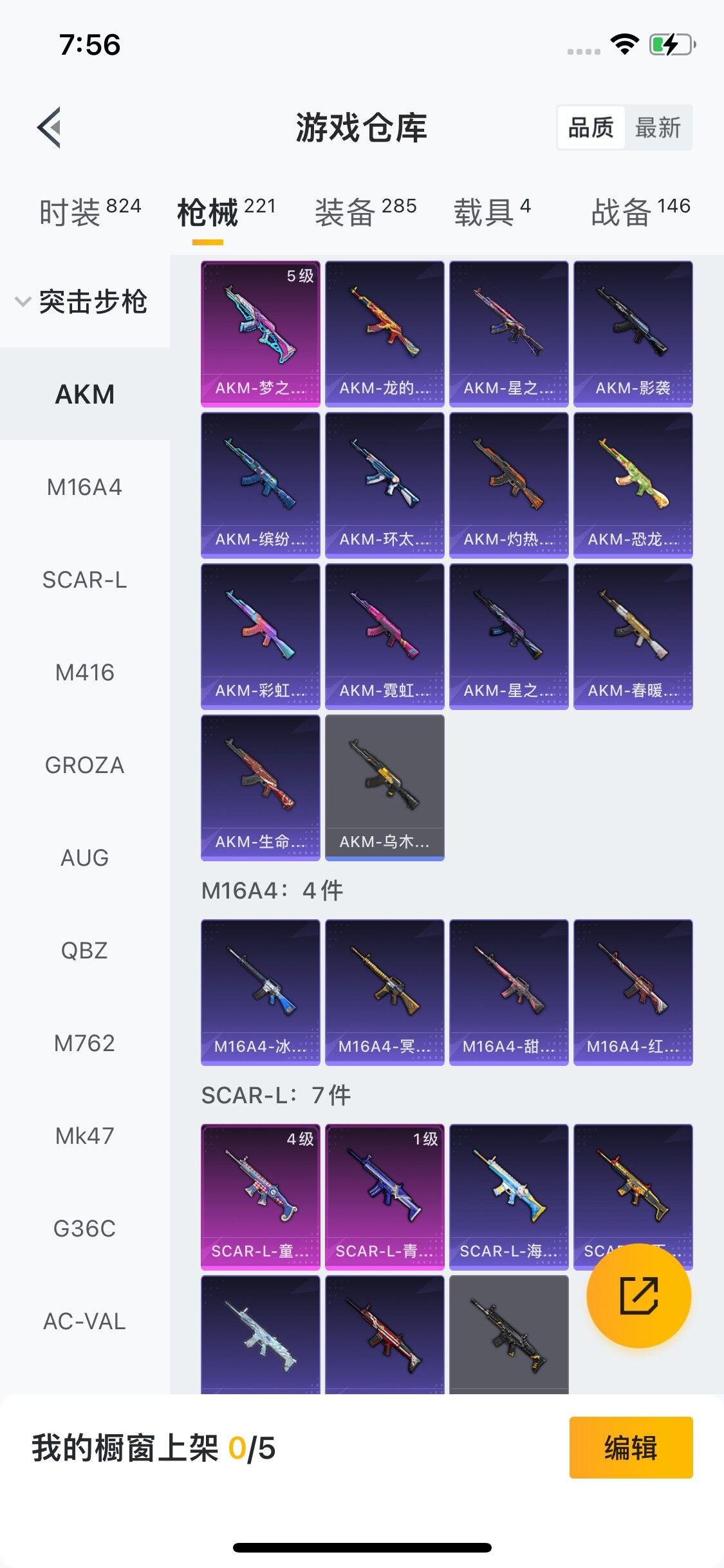Open the M16A4-冰 skin tile

click(260, 992)
